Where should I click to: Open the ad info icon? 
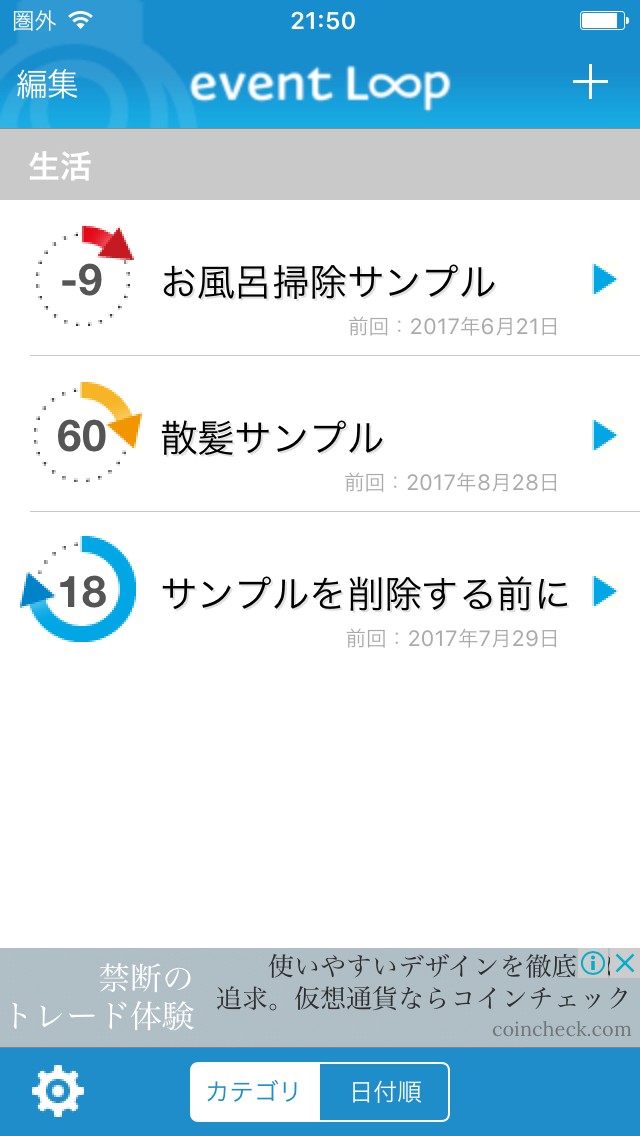tap(594, 963)
